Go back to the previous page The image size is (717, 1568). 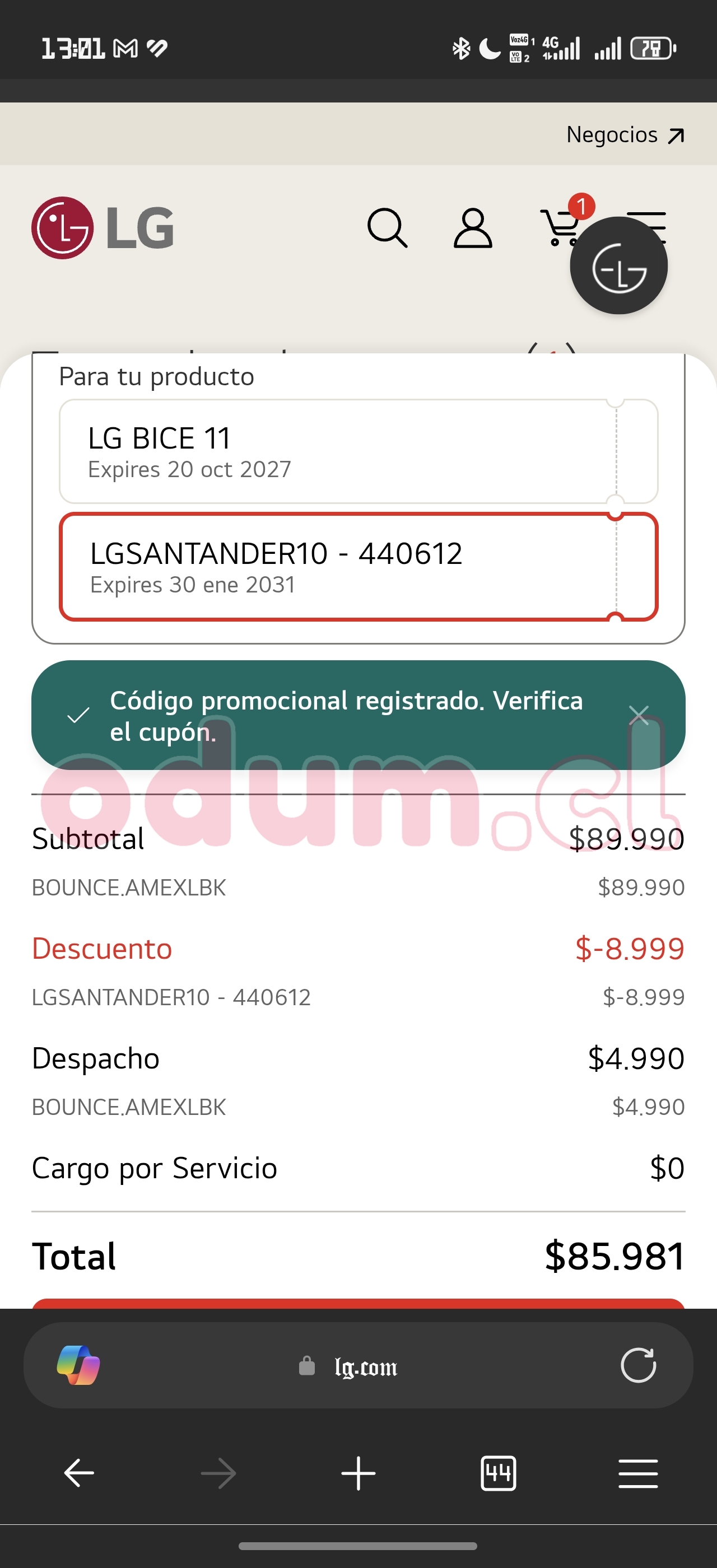click(x=79, y=1474)
